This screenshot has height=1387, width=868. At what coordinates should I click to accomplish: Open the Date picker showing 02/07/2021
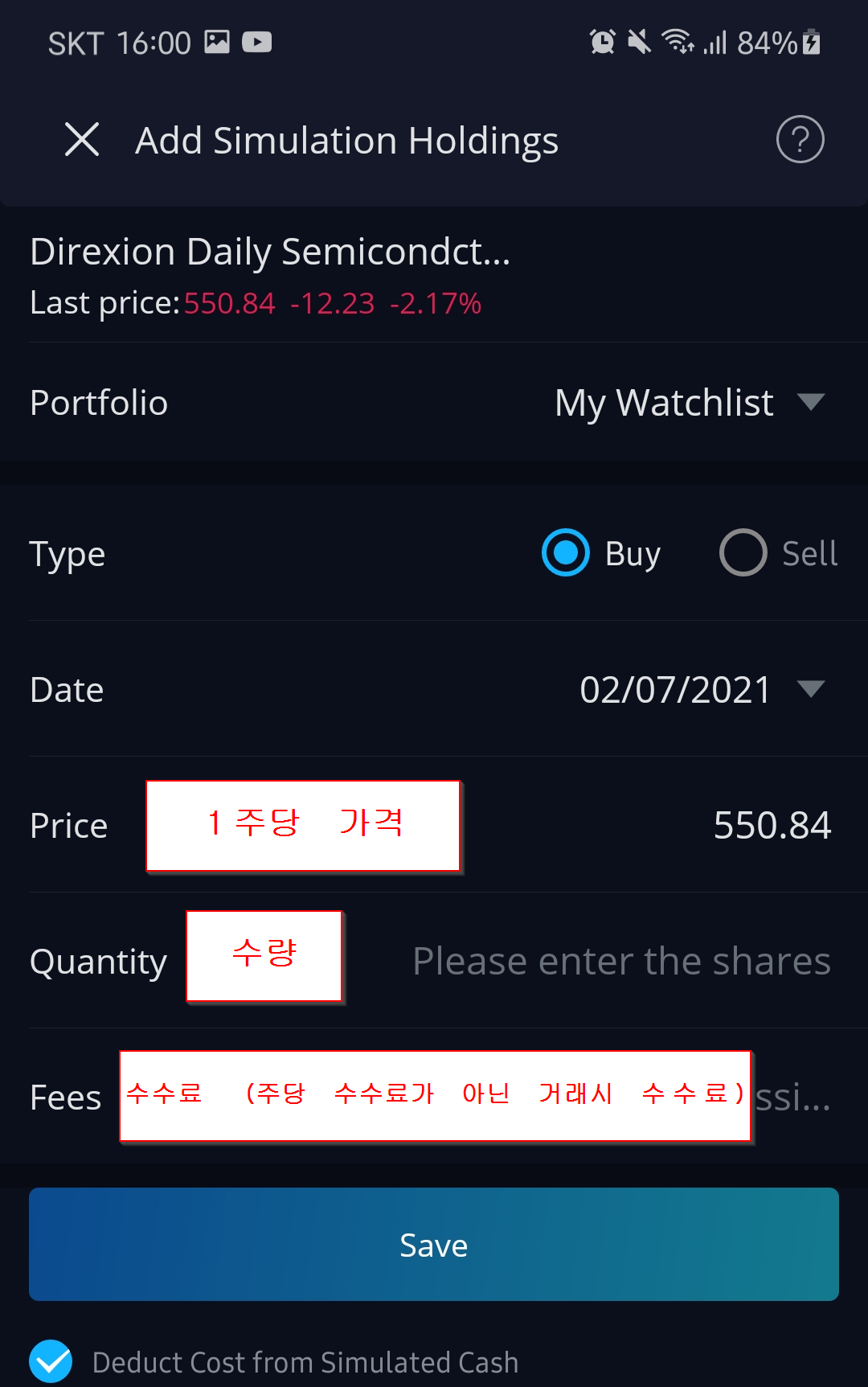pyautogui.click(x=701, y=690)
